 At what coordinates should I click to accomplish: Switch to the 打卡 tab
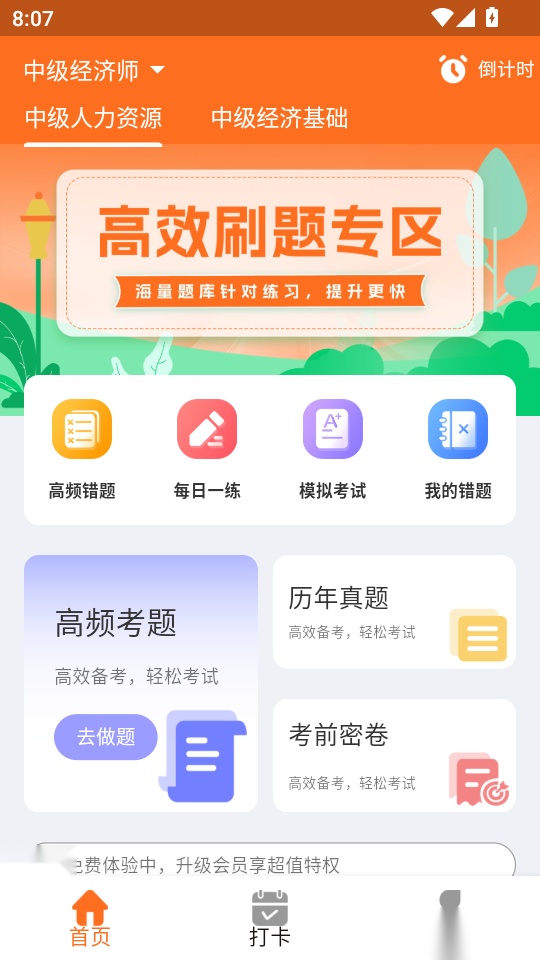pyautogui.click(x=269, y=918)
